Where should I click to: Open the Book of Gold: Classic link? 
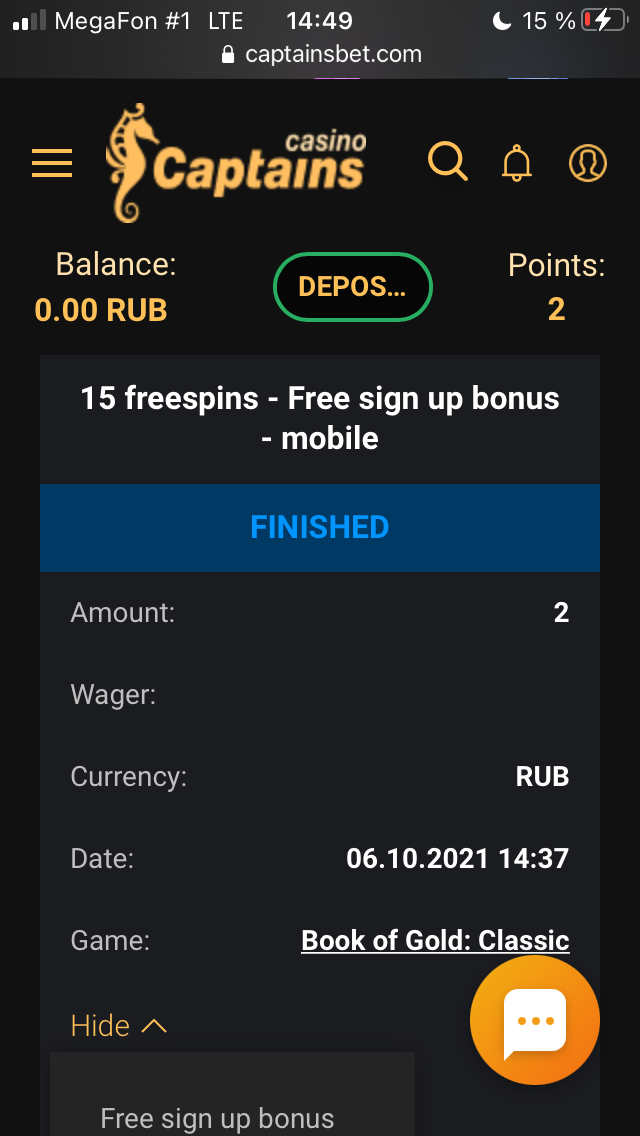[435, 941]
